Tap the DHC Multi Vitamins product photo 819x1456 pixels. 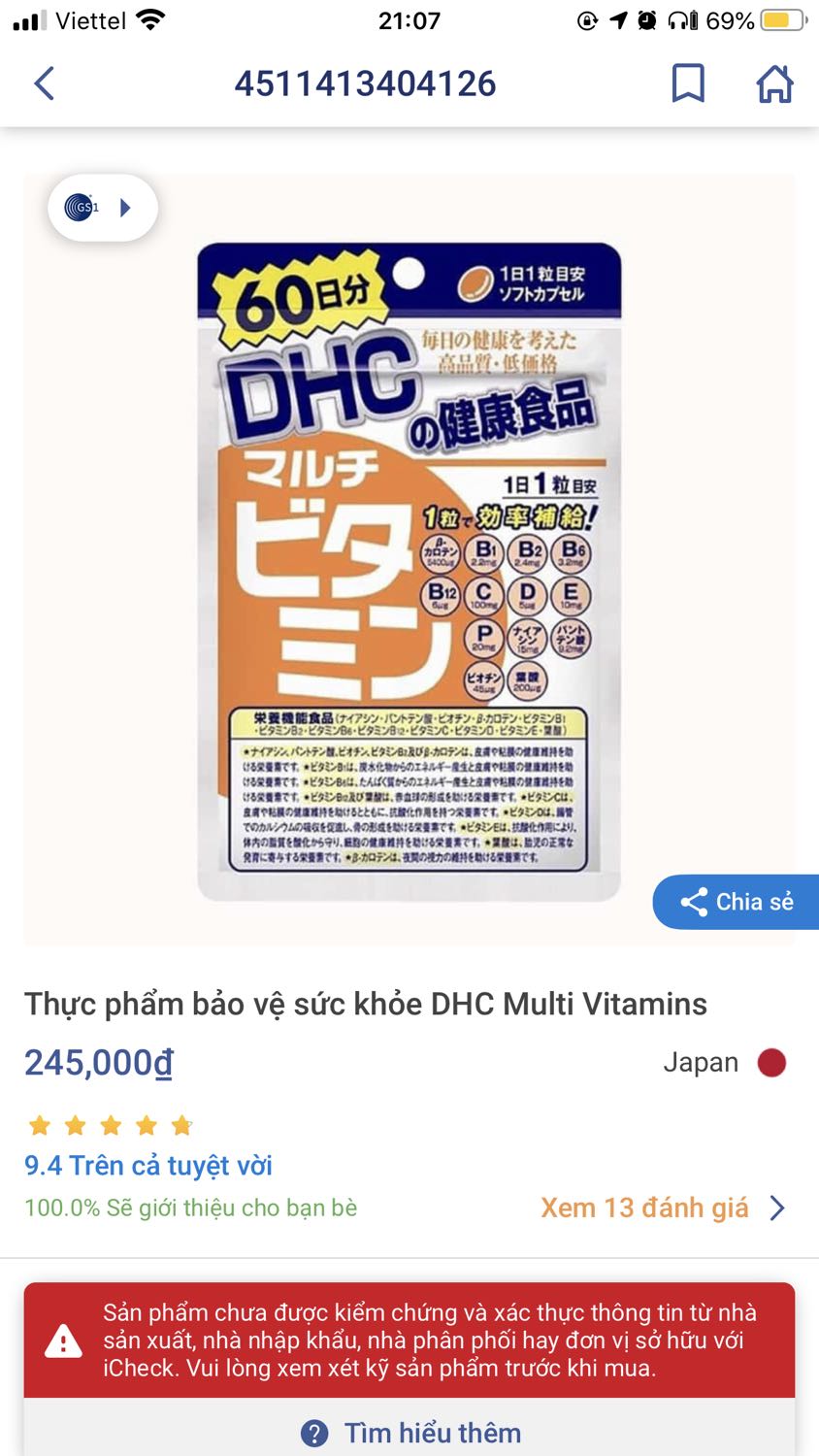tap(409, 563)
